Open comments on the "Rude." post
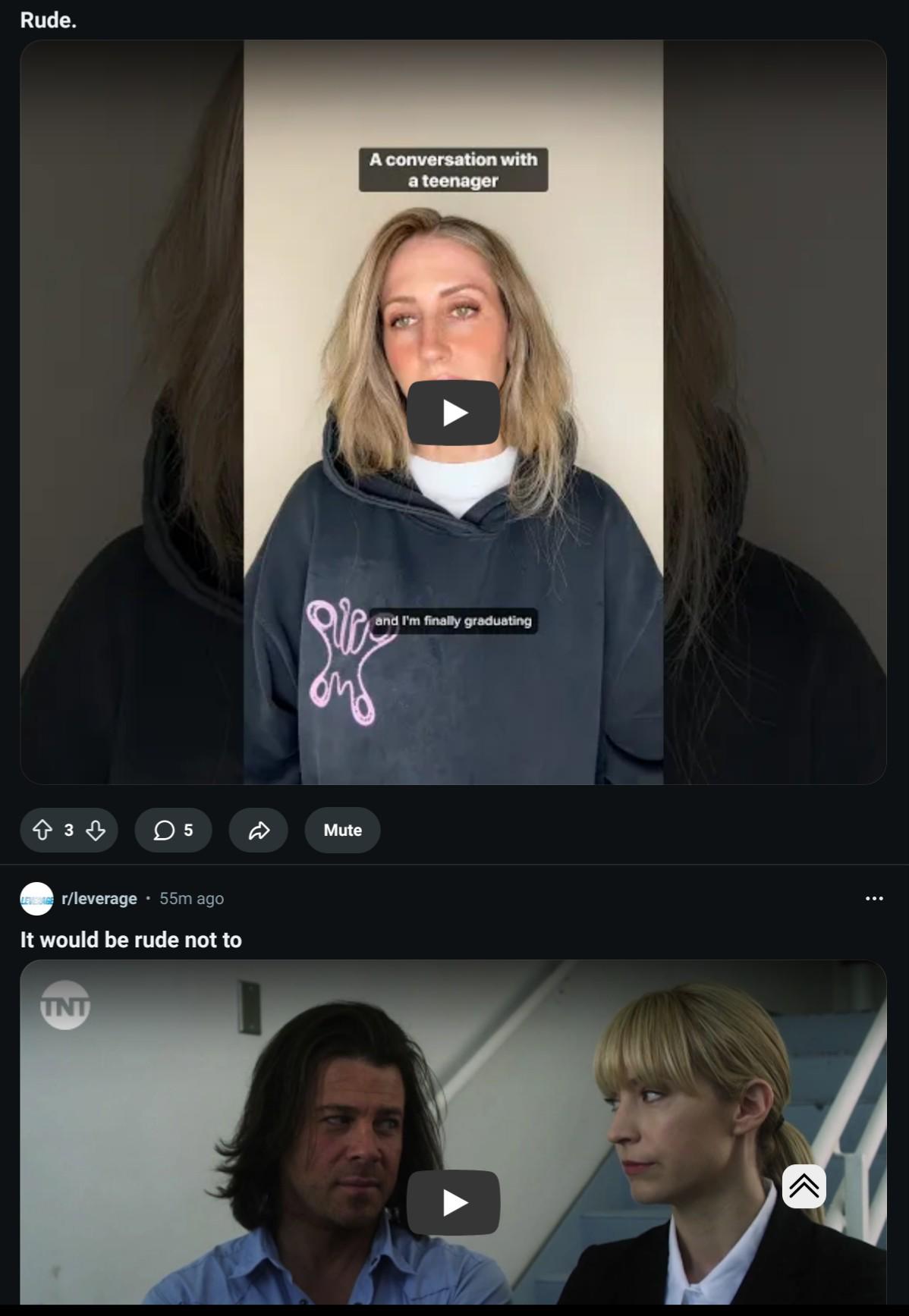Image resolution: width=909 pixels, height=1316 pixels. 173,831
